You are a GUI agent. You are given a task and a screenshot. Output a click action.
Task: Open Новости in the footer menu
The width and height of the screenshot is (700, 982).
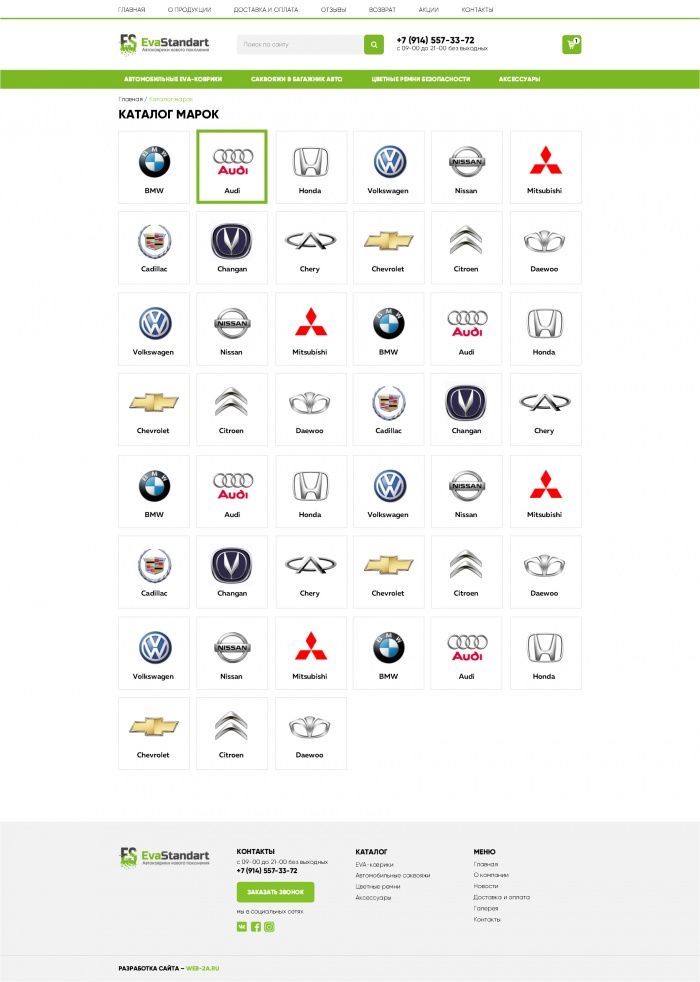(x=486, y=886)
